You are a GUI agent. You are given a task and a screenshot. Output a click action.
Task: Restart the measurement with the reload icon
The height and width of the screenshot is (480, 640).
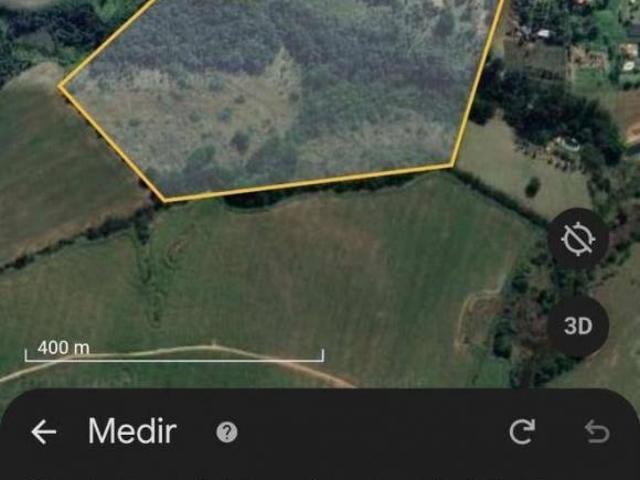click(x=522, y=432)
